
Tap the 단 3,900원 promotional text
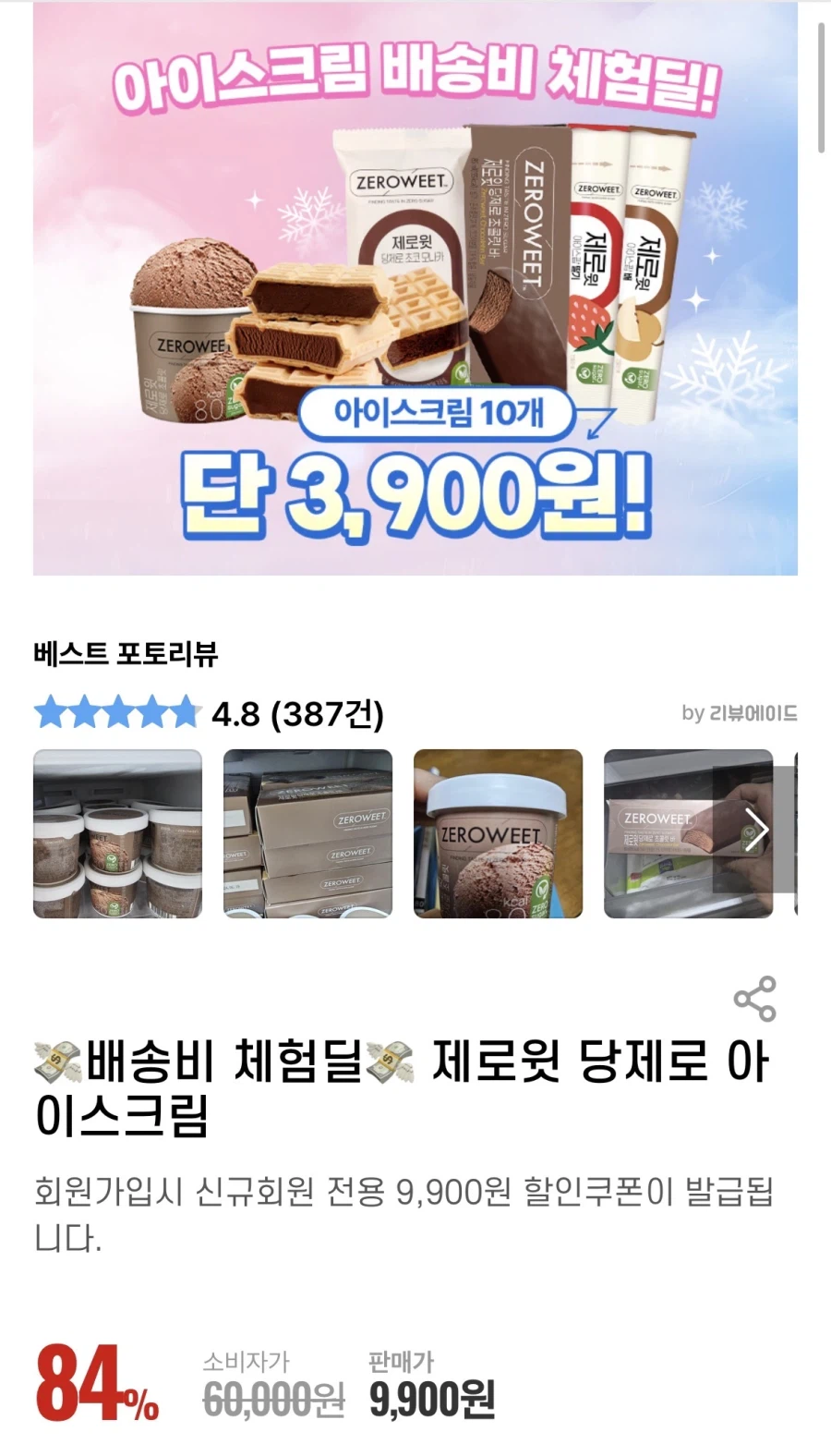pos(415,490)
